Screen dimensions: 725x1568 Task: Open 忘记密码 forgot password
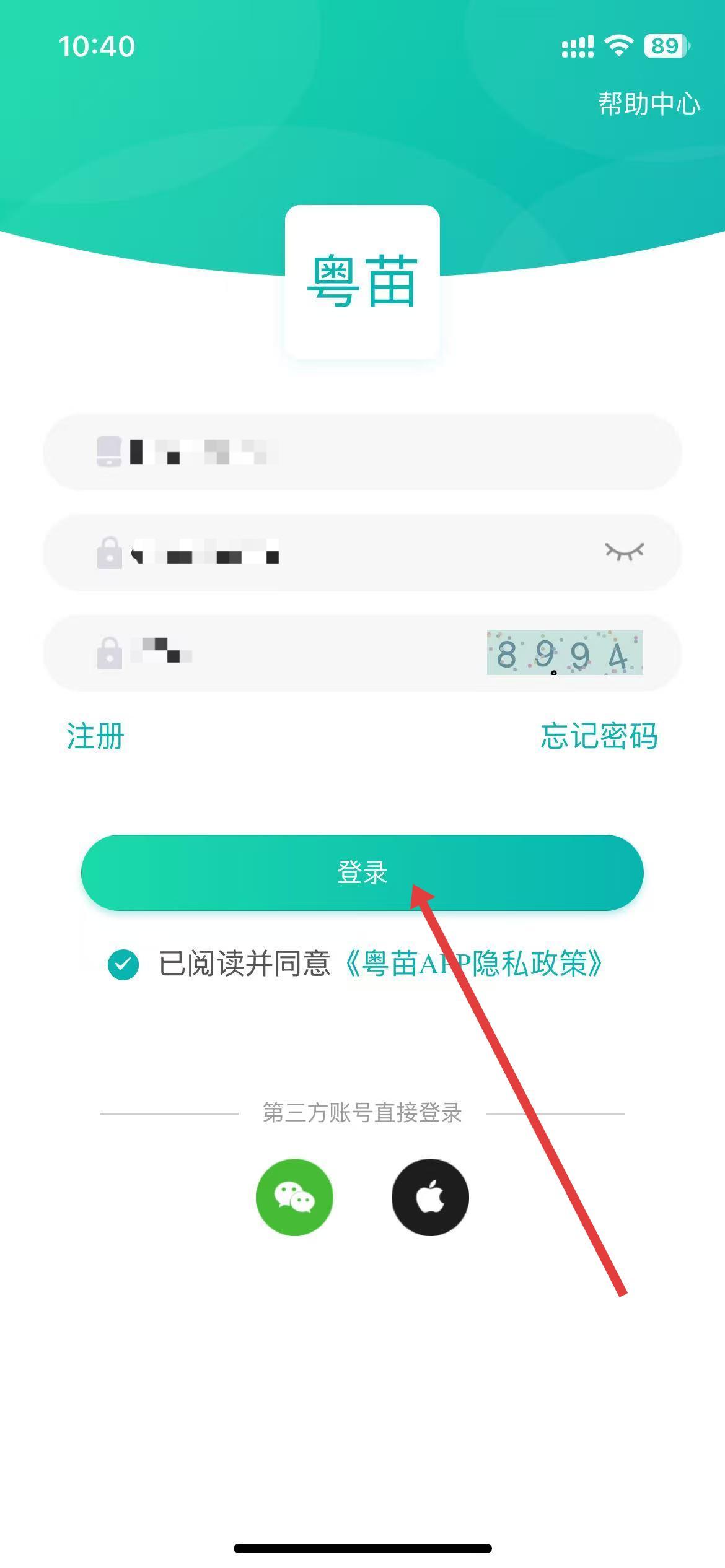[x=599, y=736]
